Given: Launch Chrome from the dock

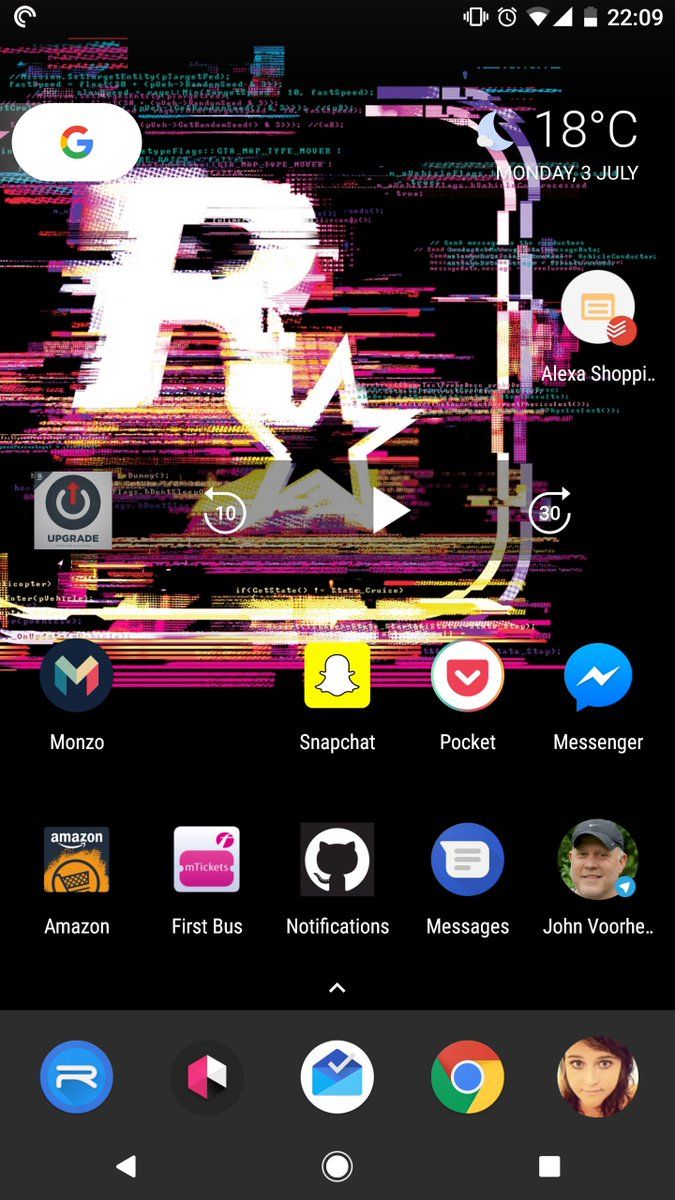Looking at the screenshot, I should coord(467,1077).
